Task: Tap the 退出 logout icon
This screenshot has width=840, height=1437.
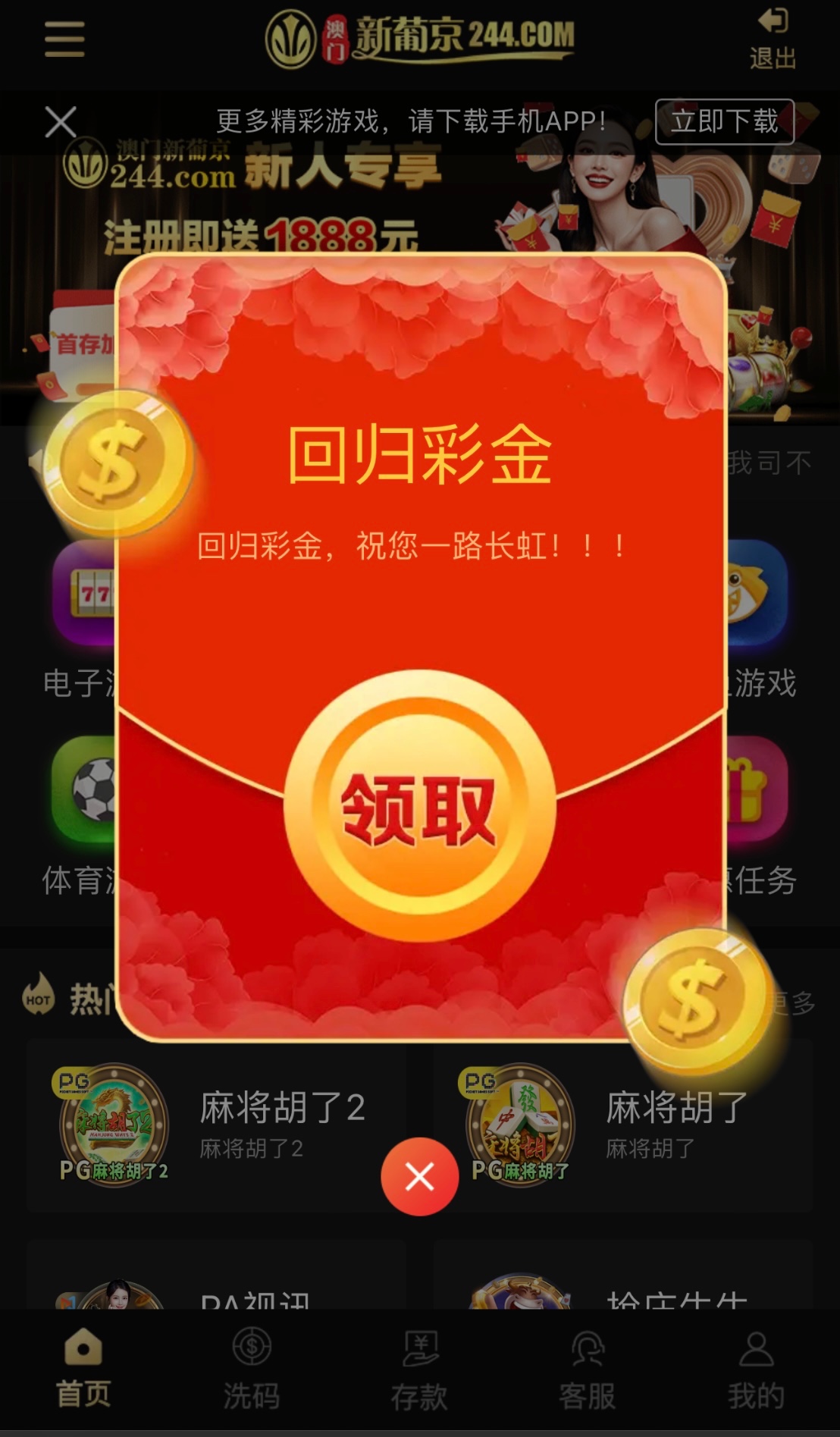Action: tap(772, 39)
